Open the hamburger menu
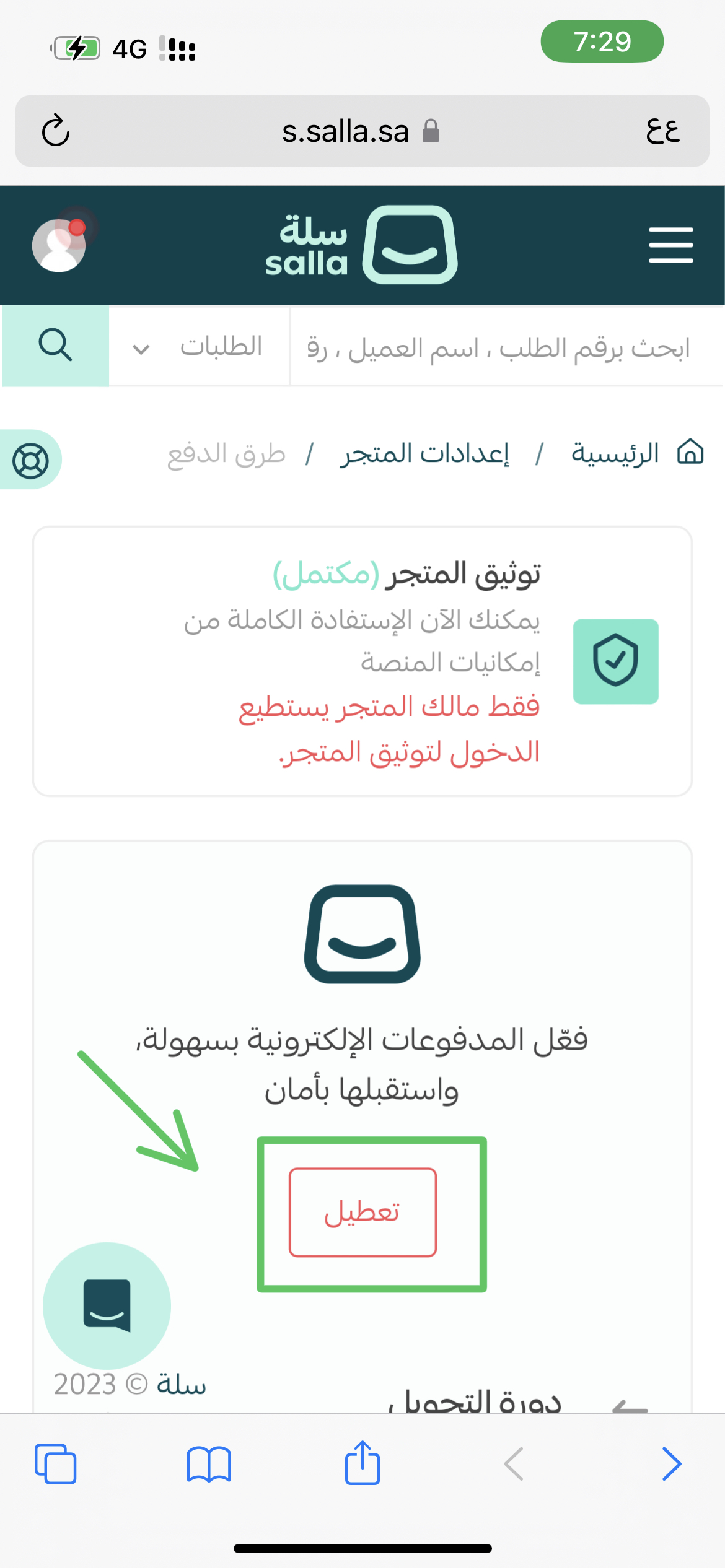The image size is (725, 1568). click(670, 245)
